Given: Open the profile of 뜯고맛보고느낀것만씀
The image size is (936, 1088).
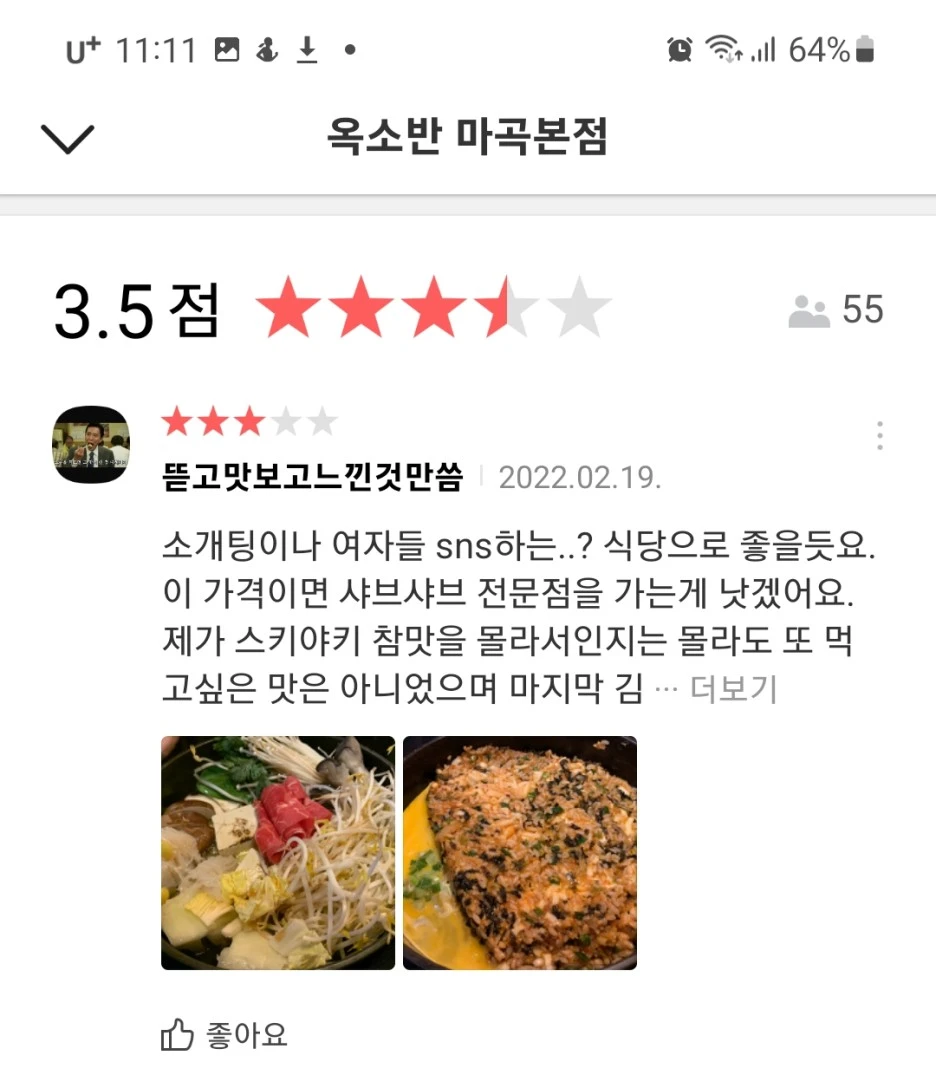Looking at the screenshot, I should pos(312,478).
